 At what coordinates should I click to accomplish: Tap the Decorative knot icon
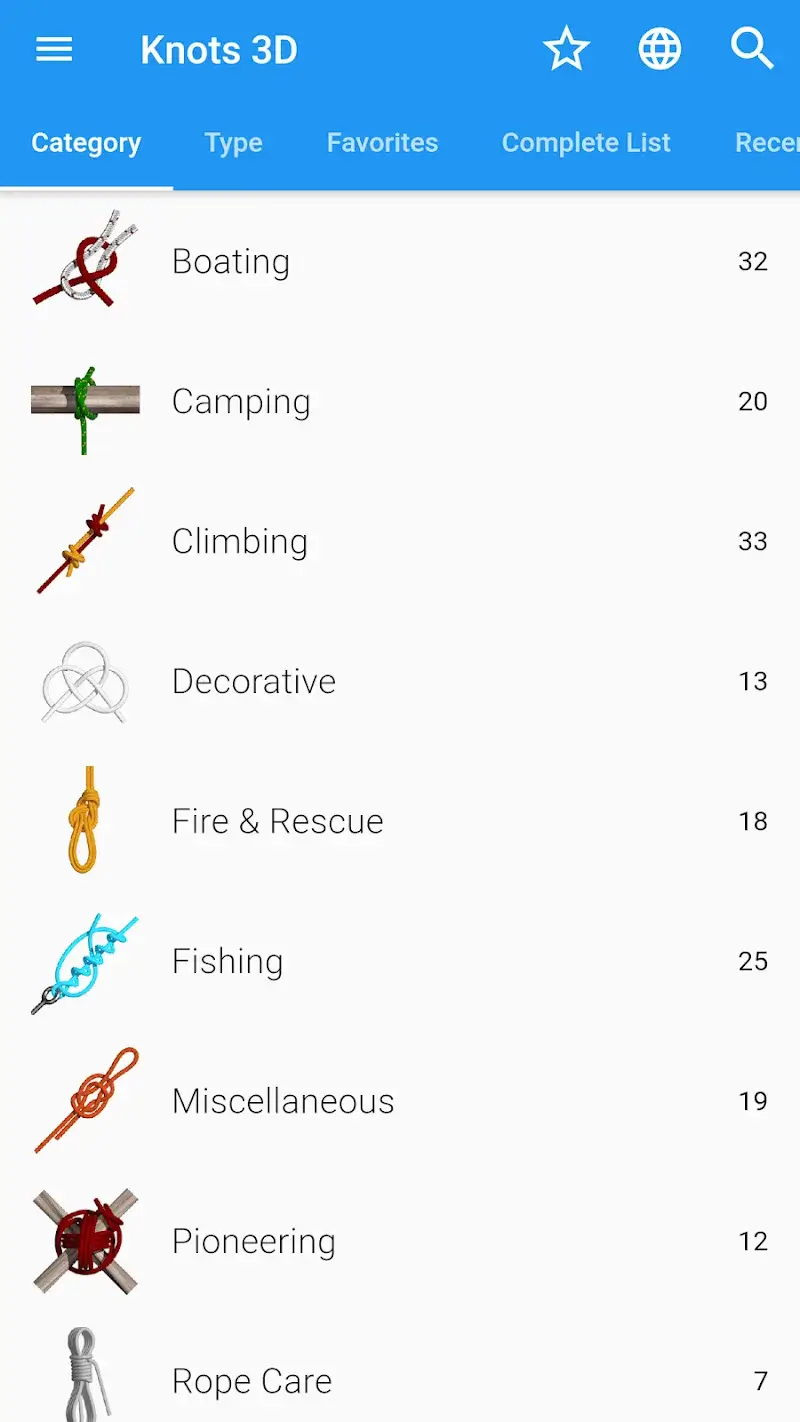coord(85,681)
